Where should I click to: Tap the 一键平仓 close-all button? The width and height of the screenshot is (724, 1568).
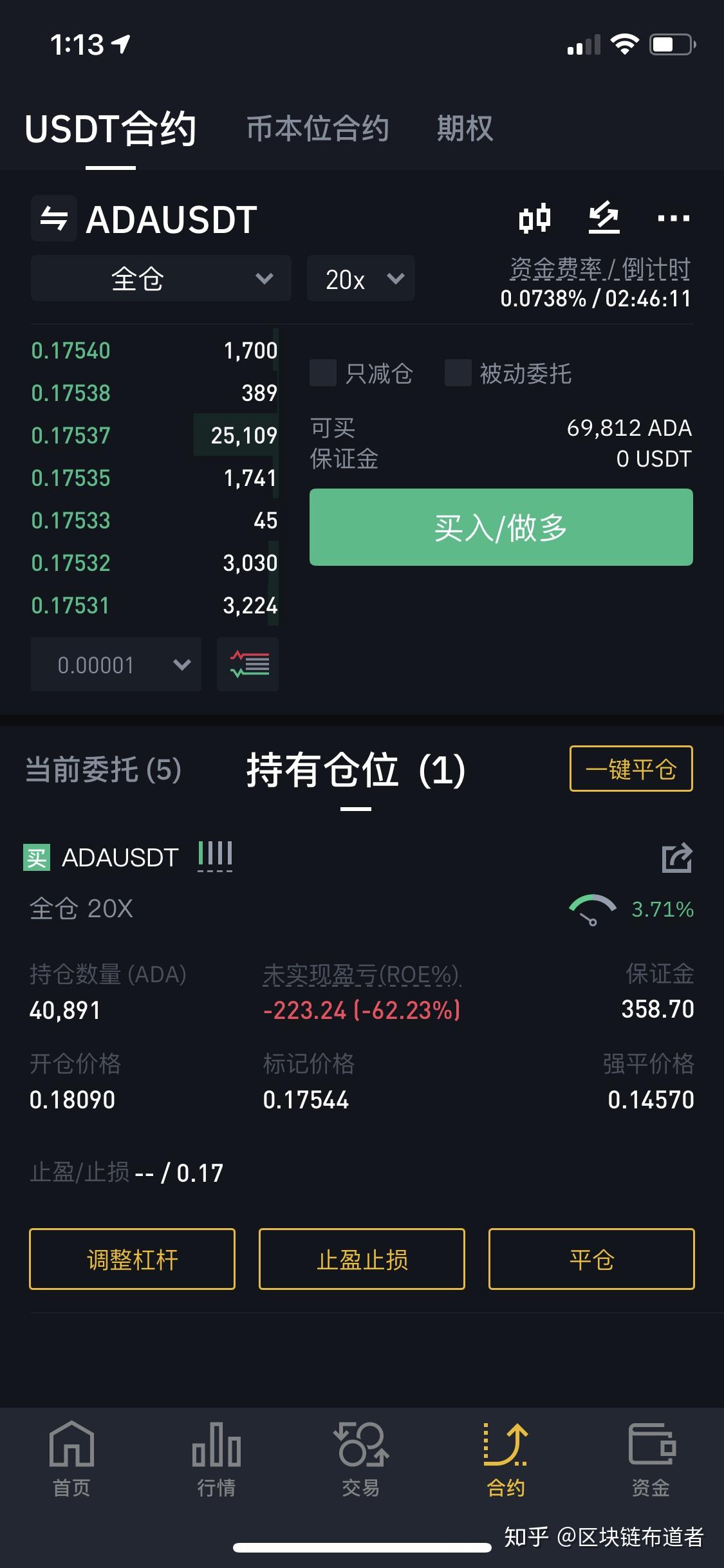[630, 769]
